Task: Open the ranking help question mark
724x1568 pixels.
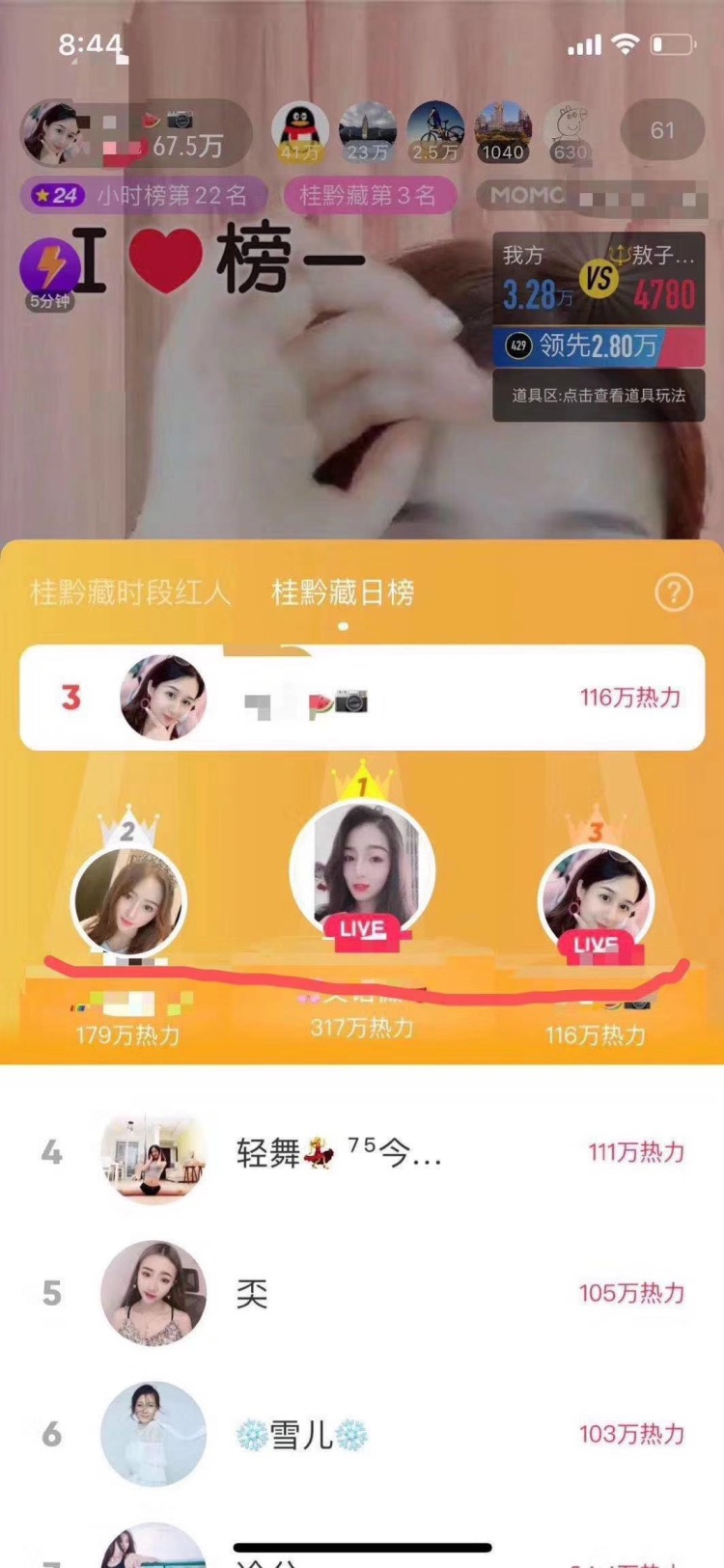Action: pos(674,592)
